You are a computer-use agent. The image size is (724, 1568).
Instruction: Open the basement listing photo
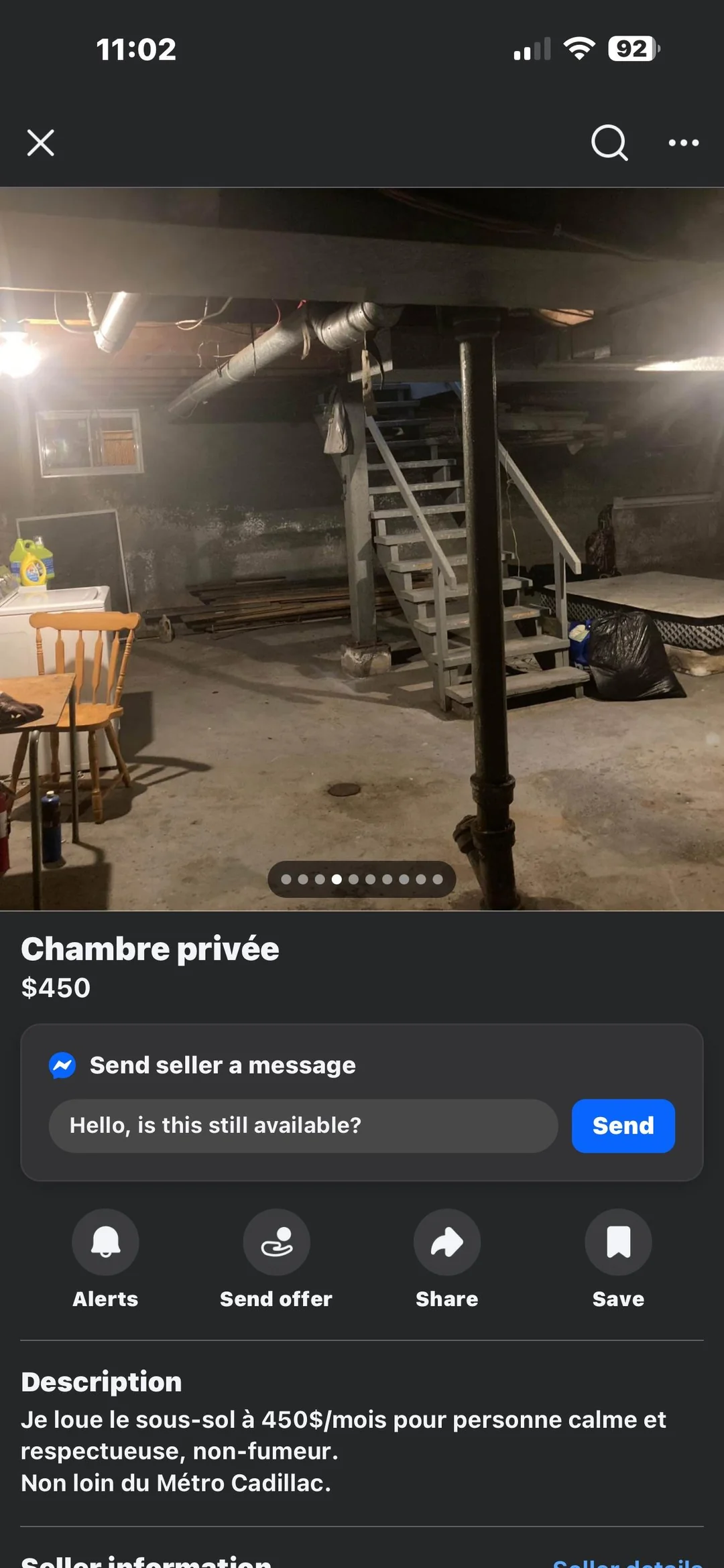362,548
